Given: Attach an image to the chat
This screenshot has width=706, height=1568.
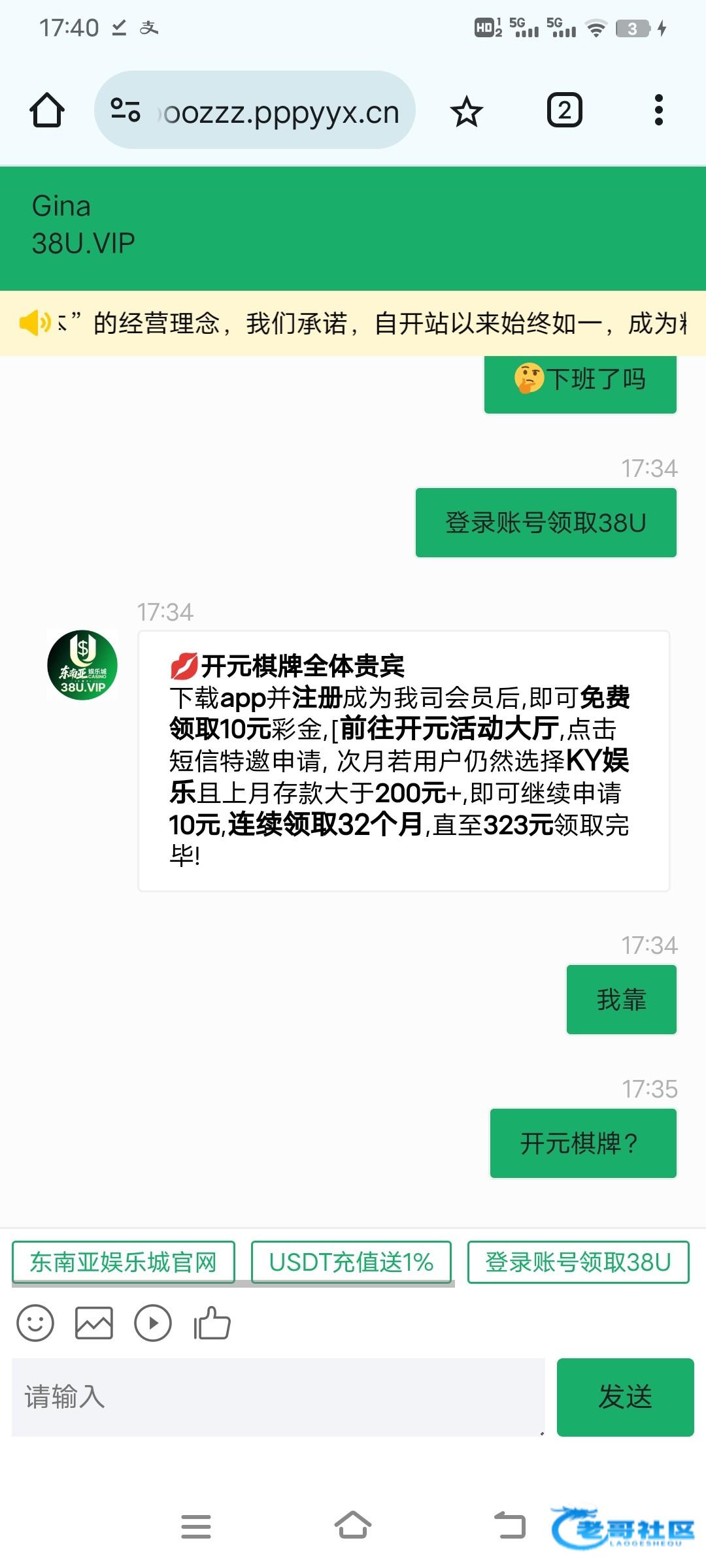Looking at the screenshot, I should click(94, 1323).
